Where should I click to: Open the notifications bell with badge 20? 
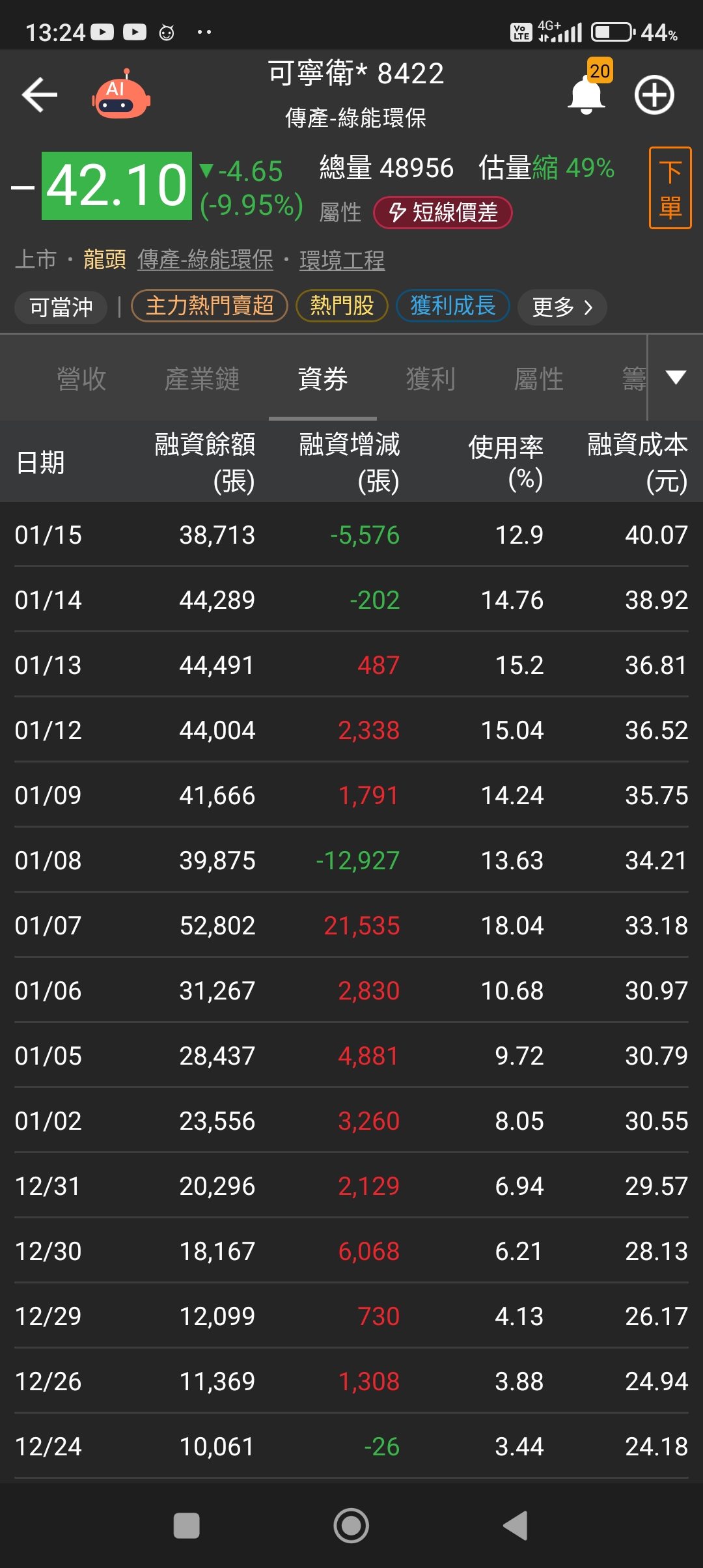(x=587, y=93)
